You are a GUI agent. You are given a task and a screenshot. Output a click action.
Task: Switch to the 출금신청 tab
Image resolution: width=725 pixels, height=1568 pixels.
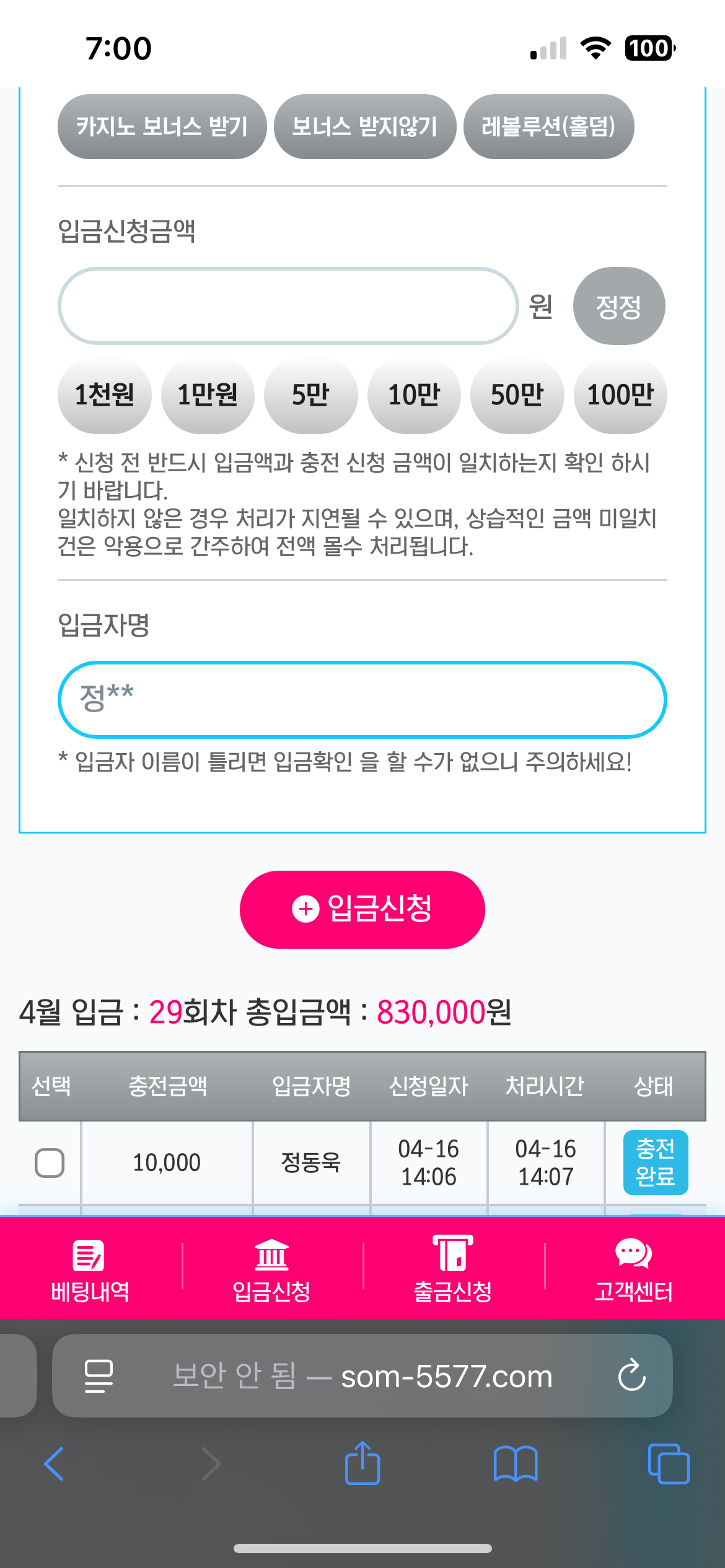click(453, 1267)
